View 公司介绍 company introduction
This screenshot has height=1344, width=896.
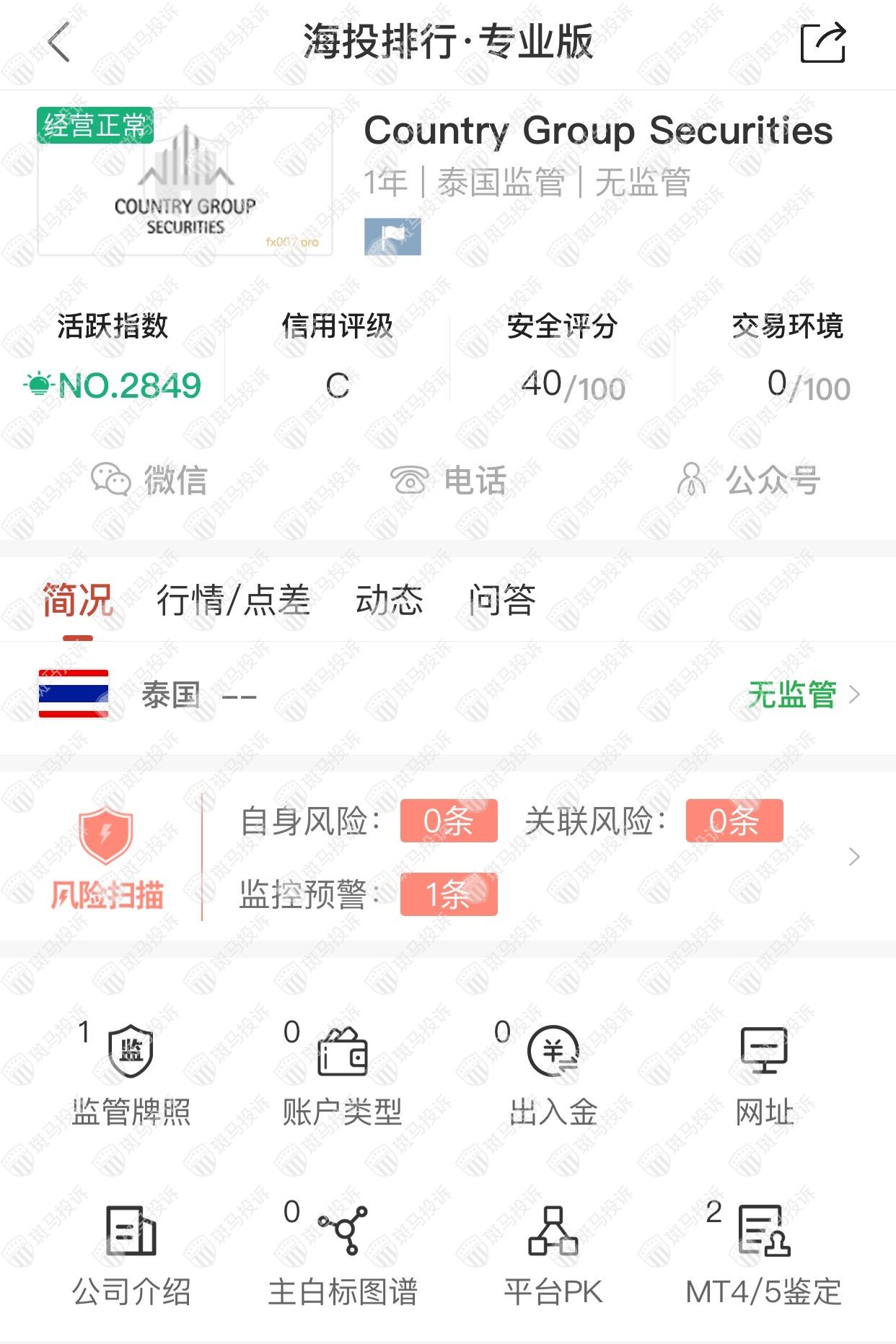131,1256
